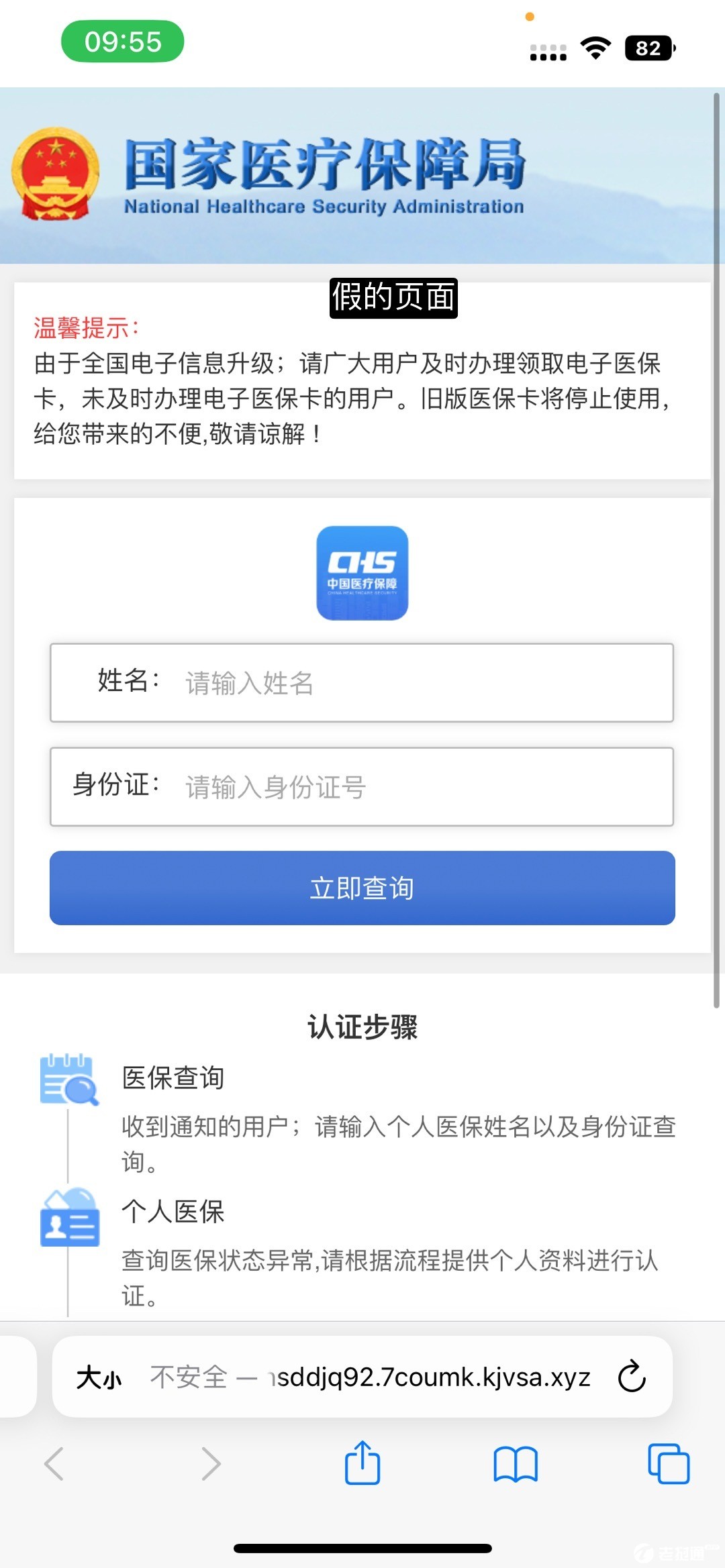Open Safari bookmarks
This screenshot has height=1568, width=725.
point(515,1463)
